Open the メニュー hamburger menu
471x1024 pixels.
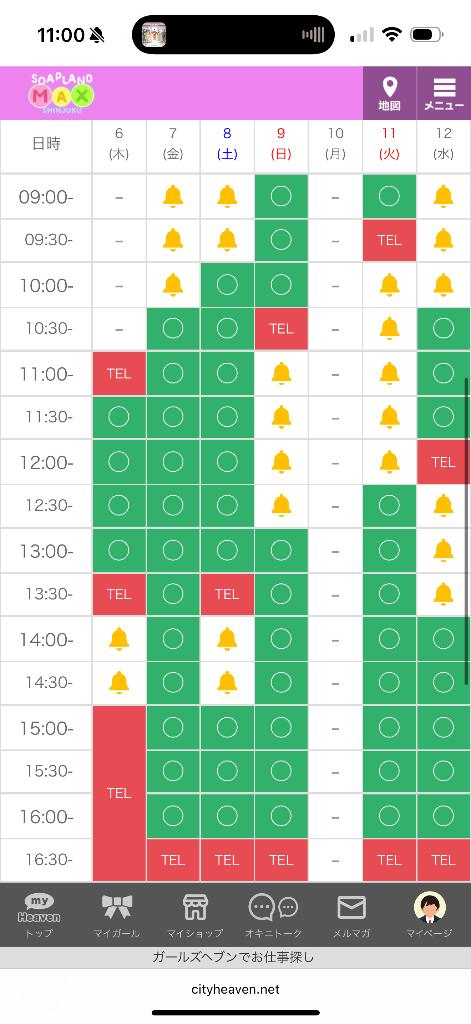point(444,93)
